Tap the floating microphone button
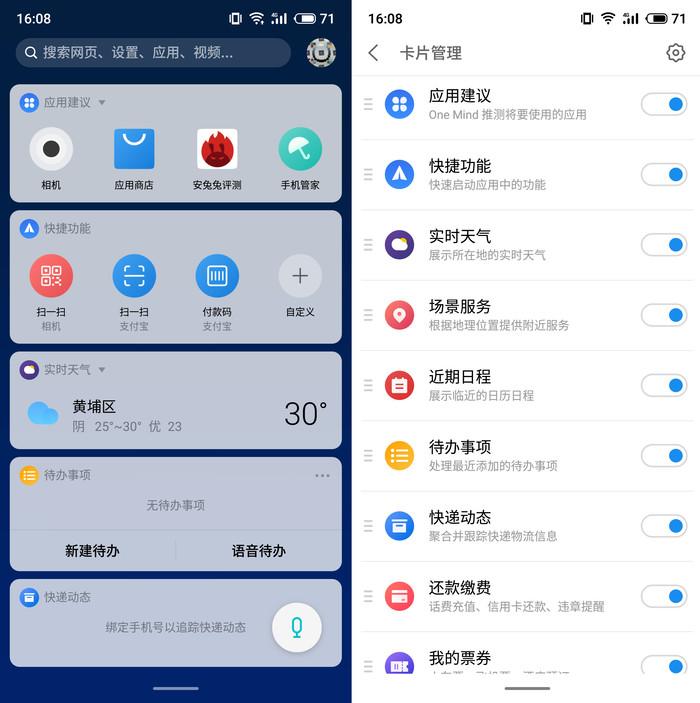The height and width of the screenshot is (703, 700). 297,628
